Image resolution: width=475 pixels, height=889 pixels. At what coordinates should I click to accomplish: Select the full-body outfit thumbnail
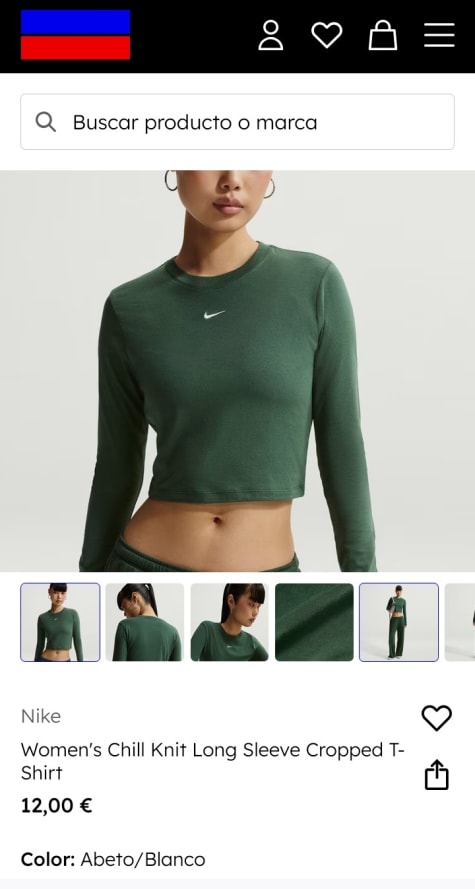click(399, 622)
